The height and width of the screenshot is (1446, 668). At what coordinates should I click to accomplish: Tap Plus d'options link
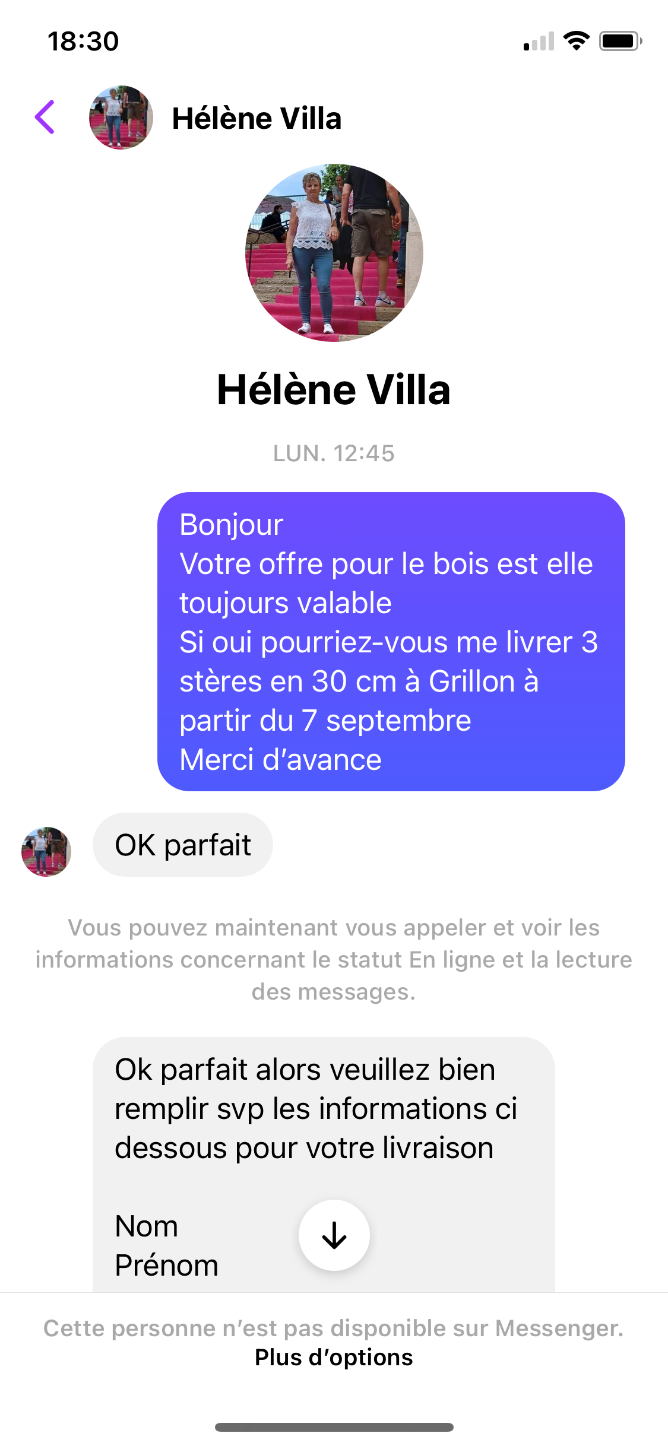click(334, 1358)
